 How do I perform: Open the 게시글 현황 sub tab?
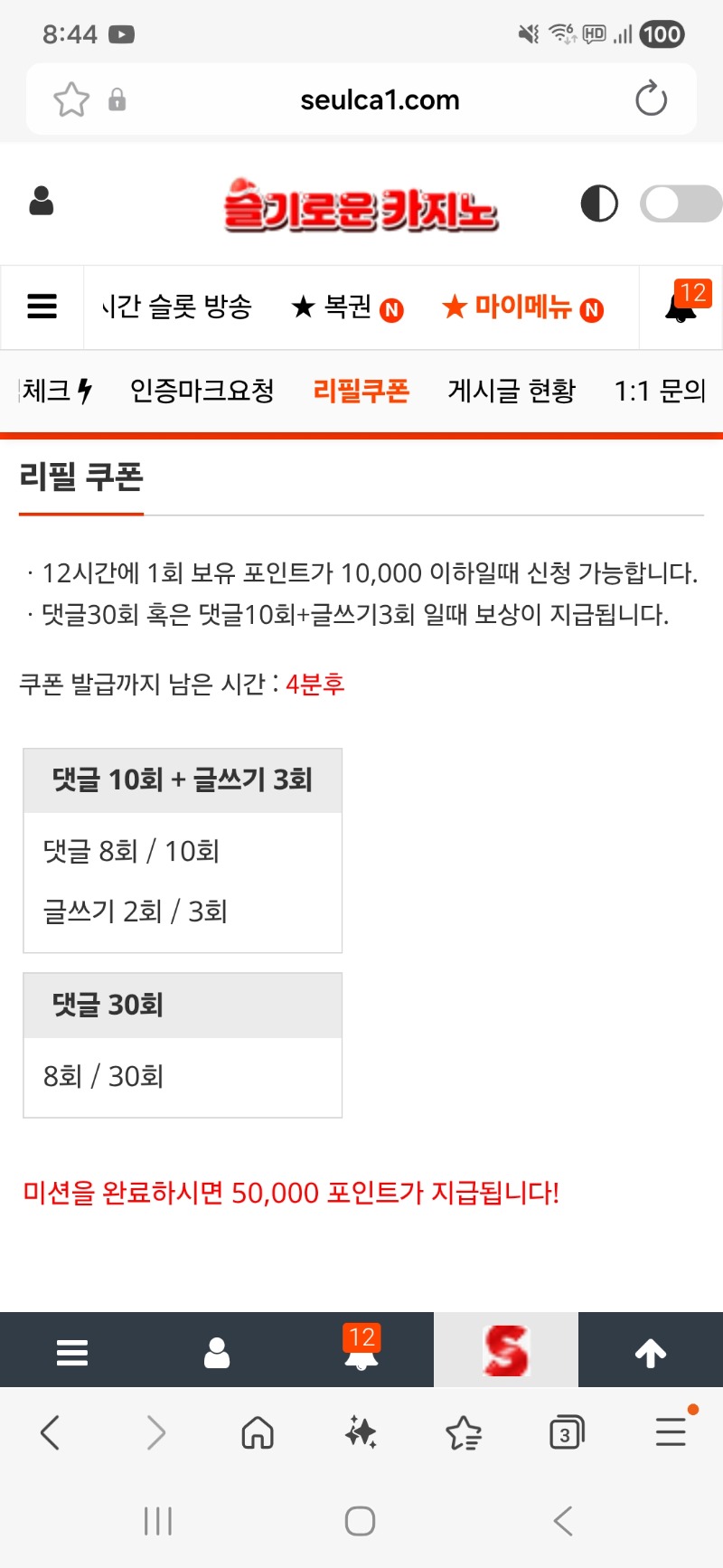pos(512,391)
